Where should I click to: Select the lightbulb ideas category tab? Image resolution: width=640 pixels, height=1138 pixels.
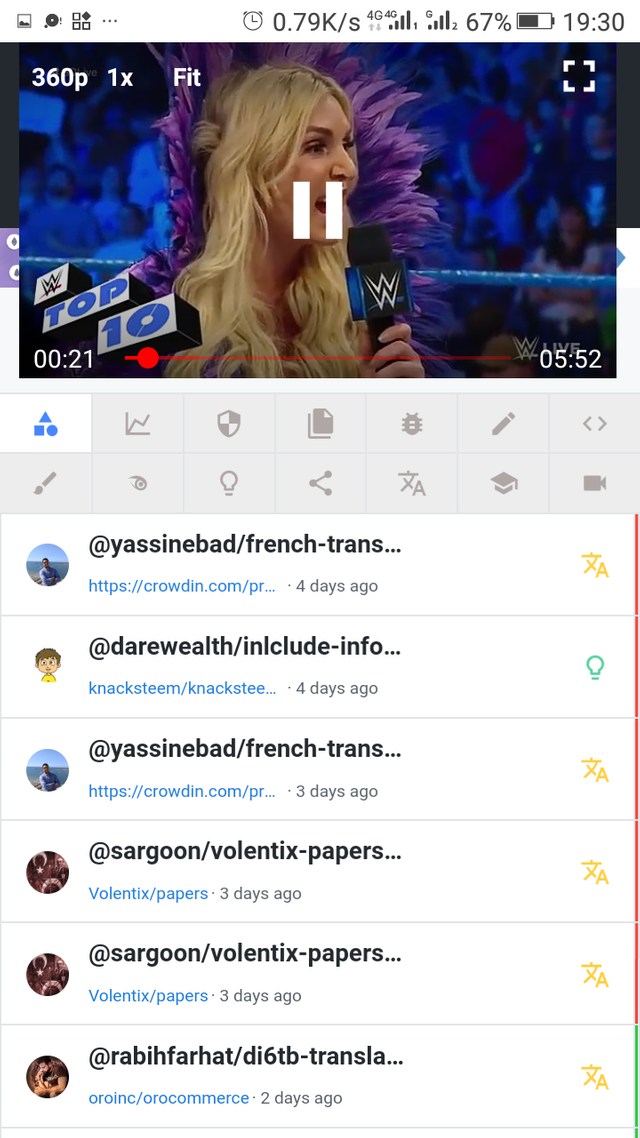coord(229,483)
